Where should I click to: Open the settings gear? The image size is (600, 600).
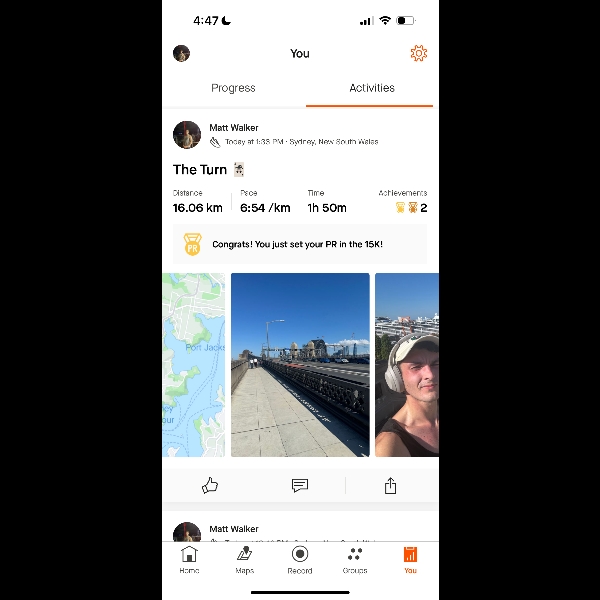(418, 54)
